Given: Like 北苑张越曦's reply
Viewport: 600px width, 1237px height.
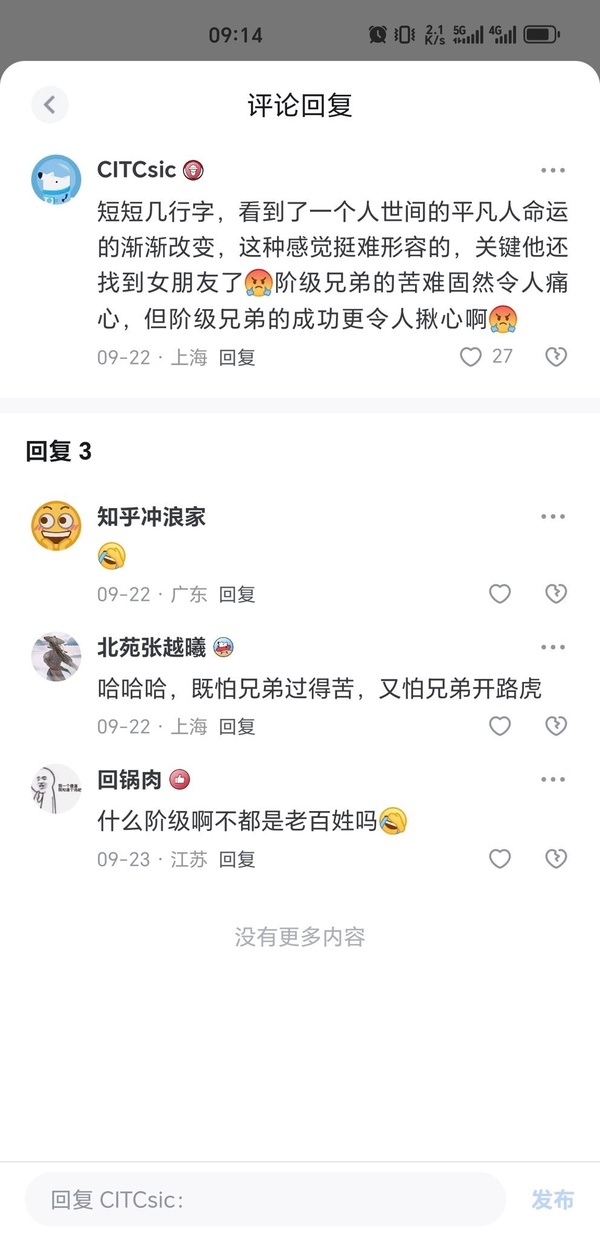Looking at the screenshot, I should 500,726.
